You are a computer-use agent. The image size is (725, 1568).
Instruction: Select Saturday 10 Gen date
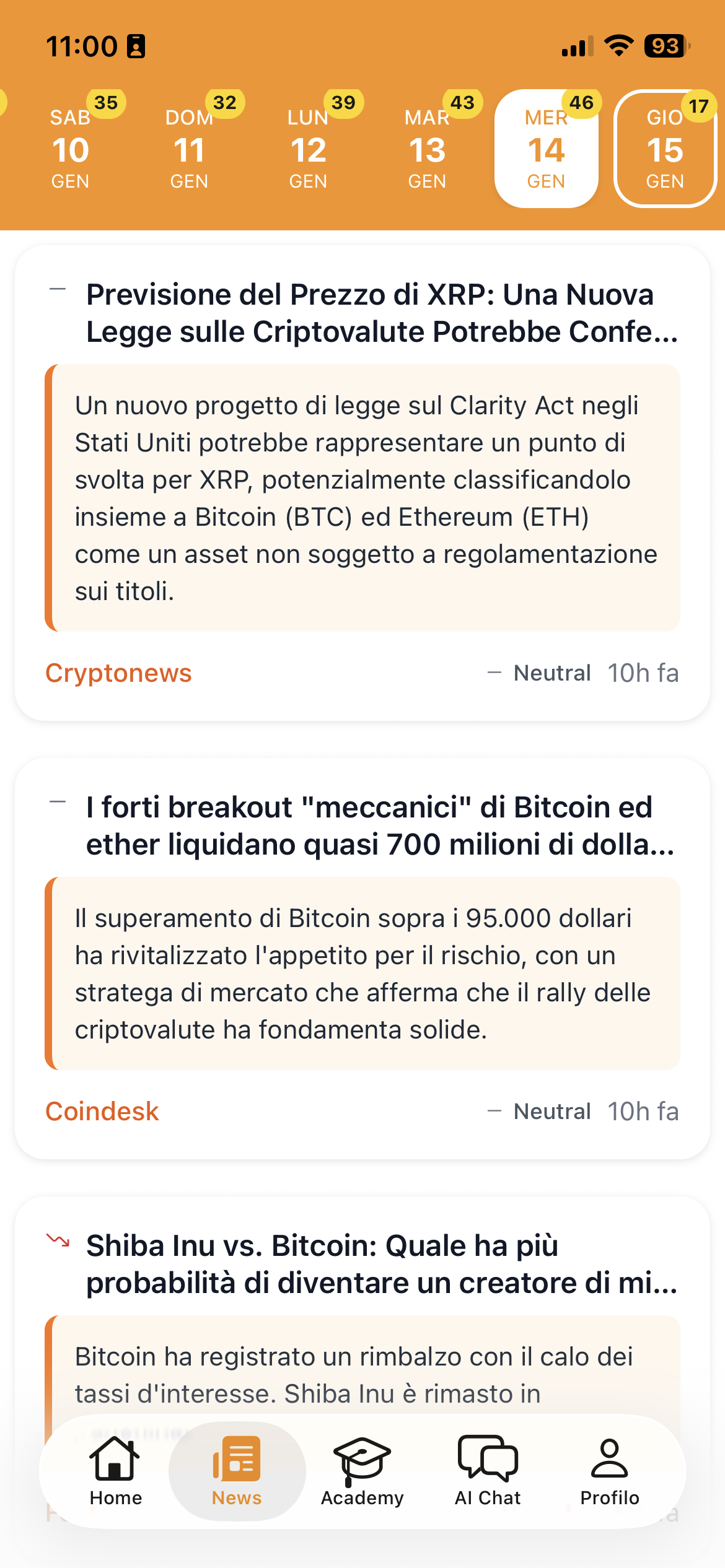(x=71, y=149)
